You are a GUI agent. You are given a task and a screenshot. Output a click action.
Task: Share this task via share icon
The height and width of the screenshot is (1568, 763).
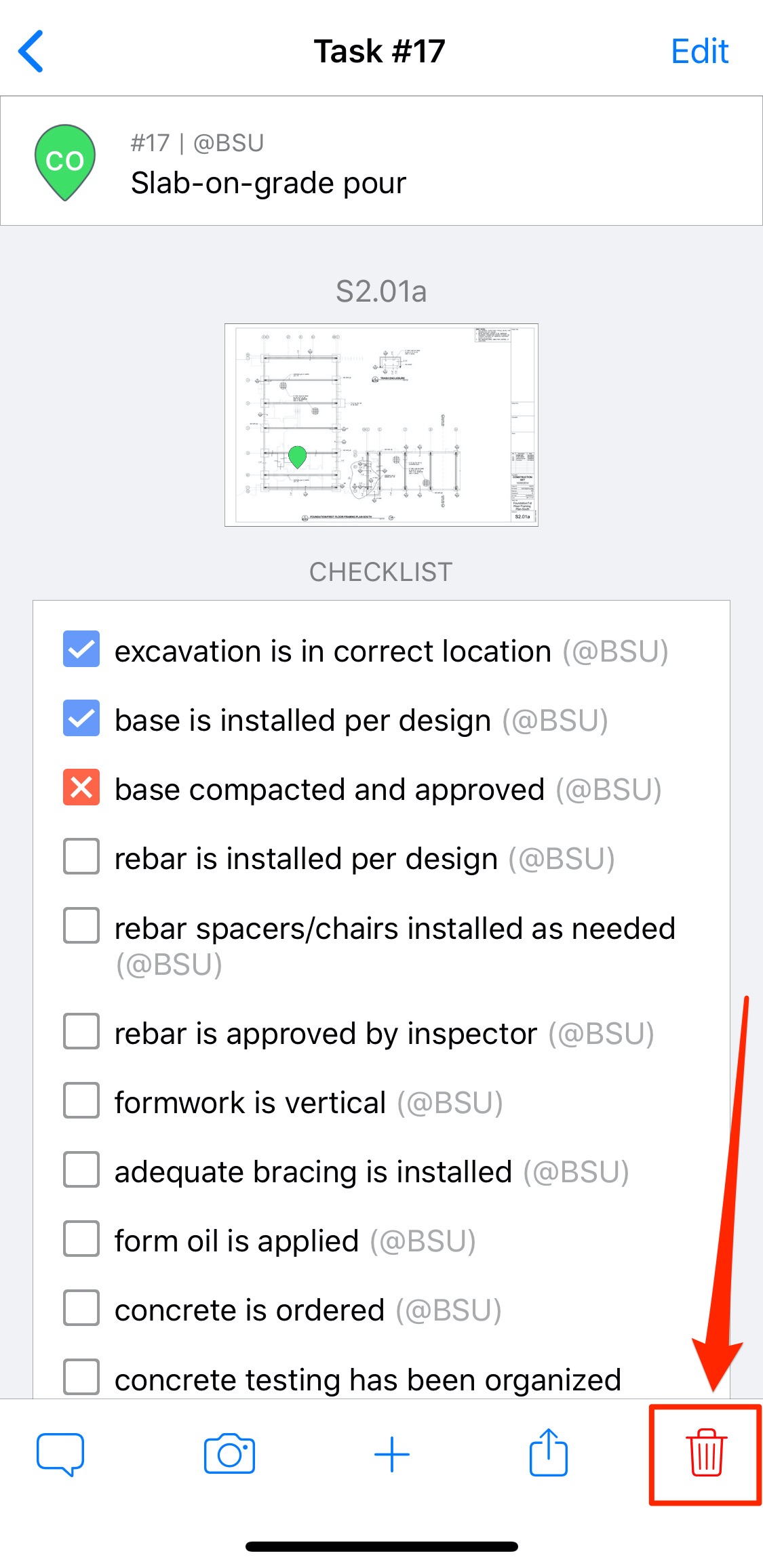pyautogui.click(x=548, y=1453)
